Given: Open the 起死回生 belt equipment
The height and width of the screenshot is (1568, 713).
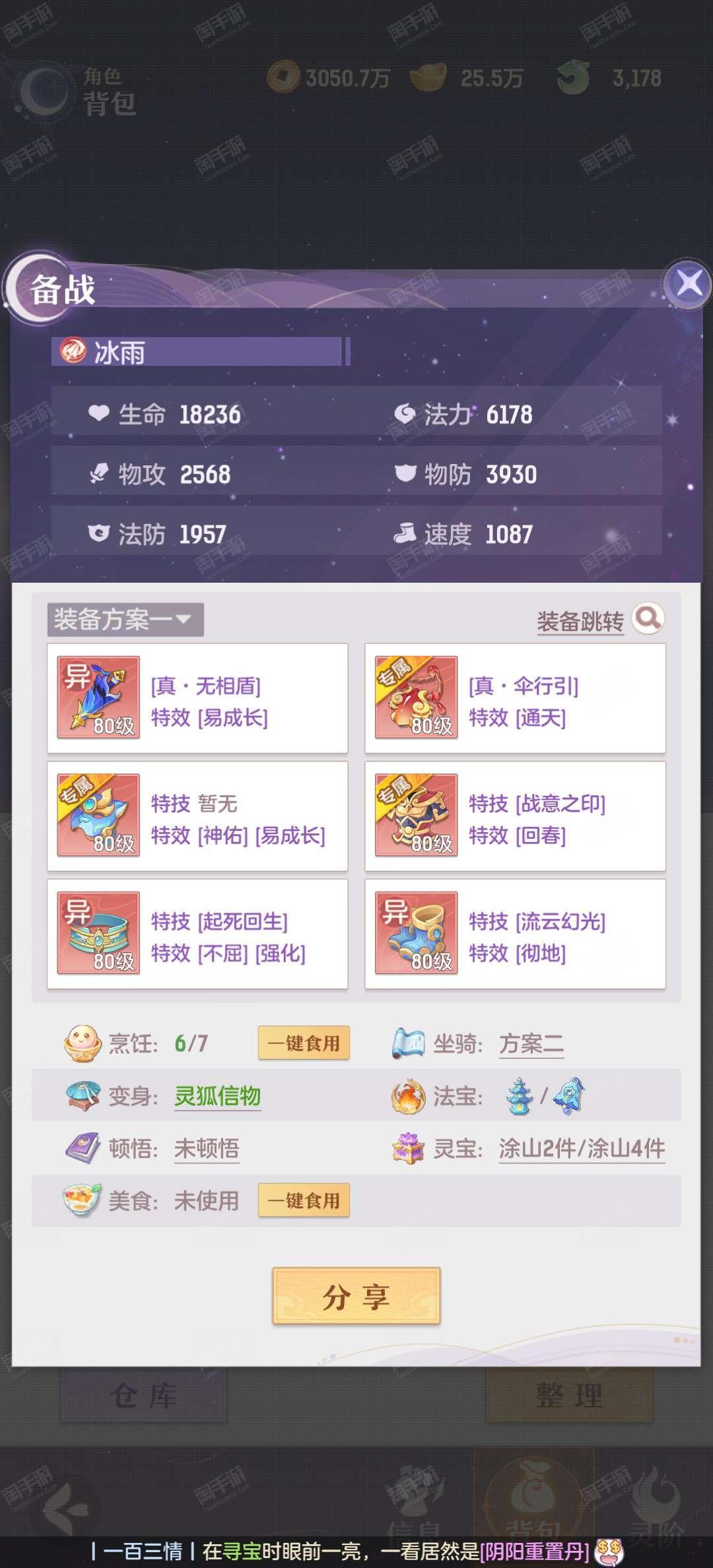Looking at the screenshot, I should [x=197, y=934].
